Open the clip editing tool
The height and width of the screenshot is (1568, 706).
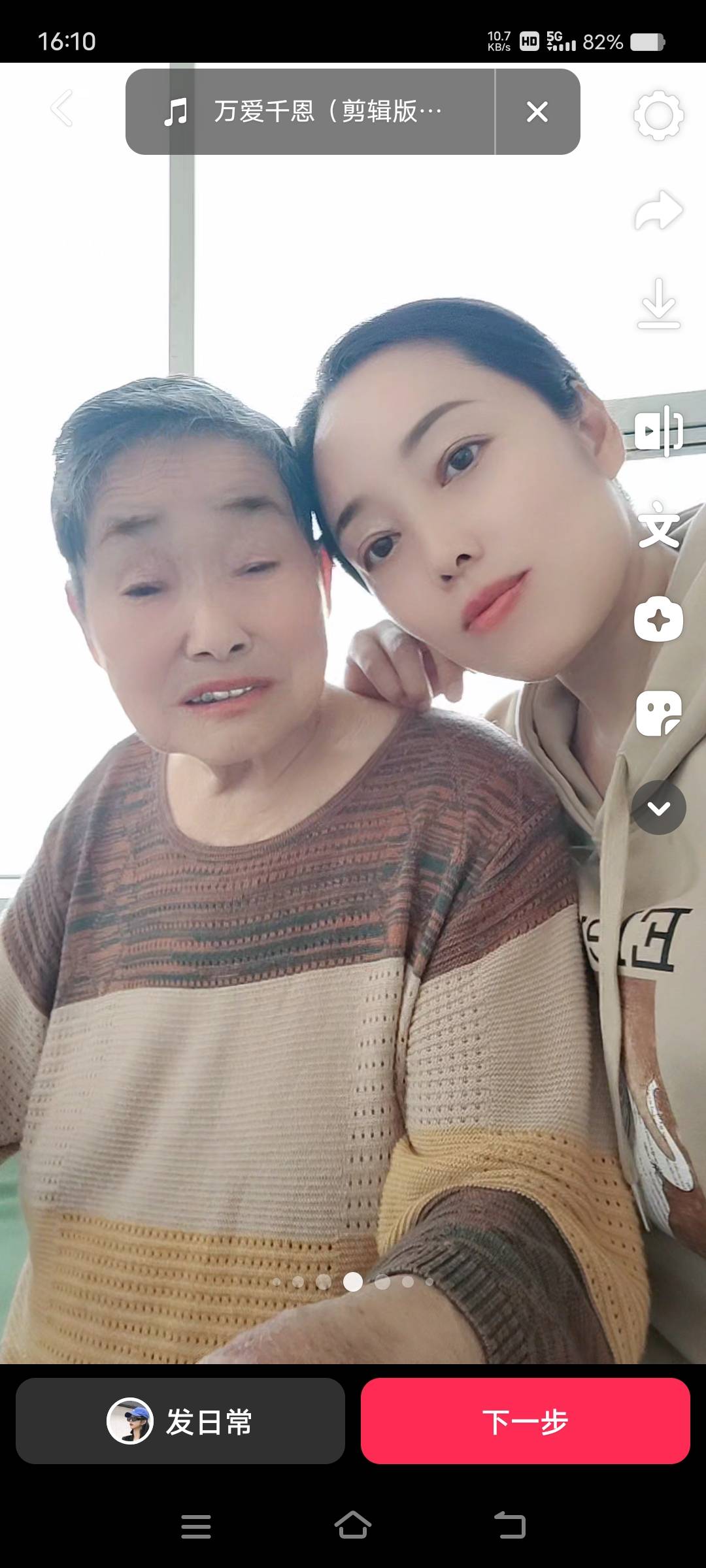point(658,431)
